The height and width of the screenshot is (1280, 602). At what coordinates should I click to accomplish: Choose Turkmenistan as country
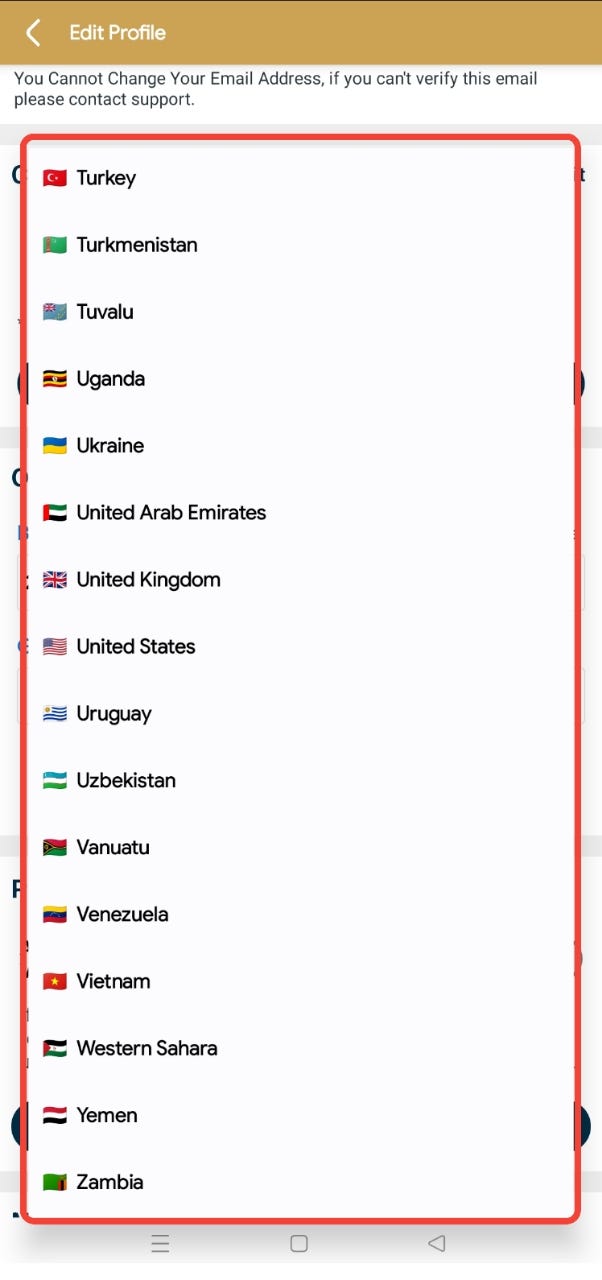(x=136, y=245)
